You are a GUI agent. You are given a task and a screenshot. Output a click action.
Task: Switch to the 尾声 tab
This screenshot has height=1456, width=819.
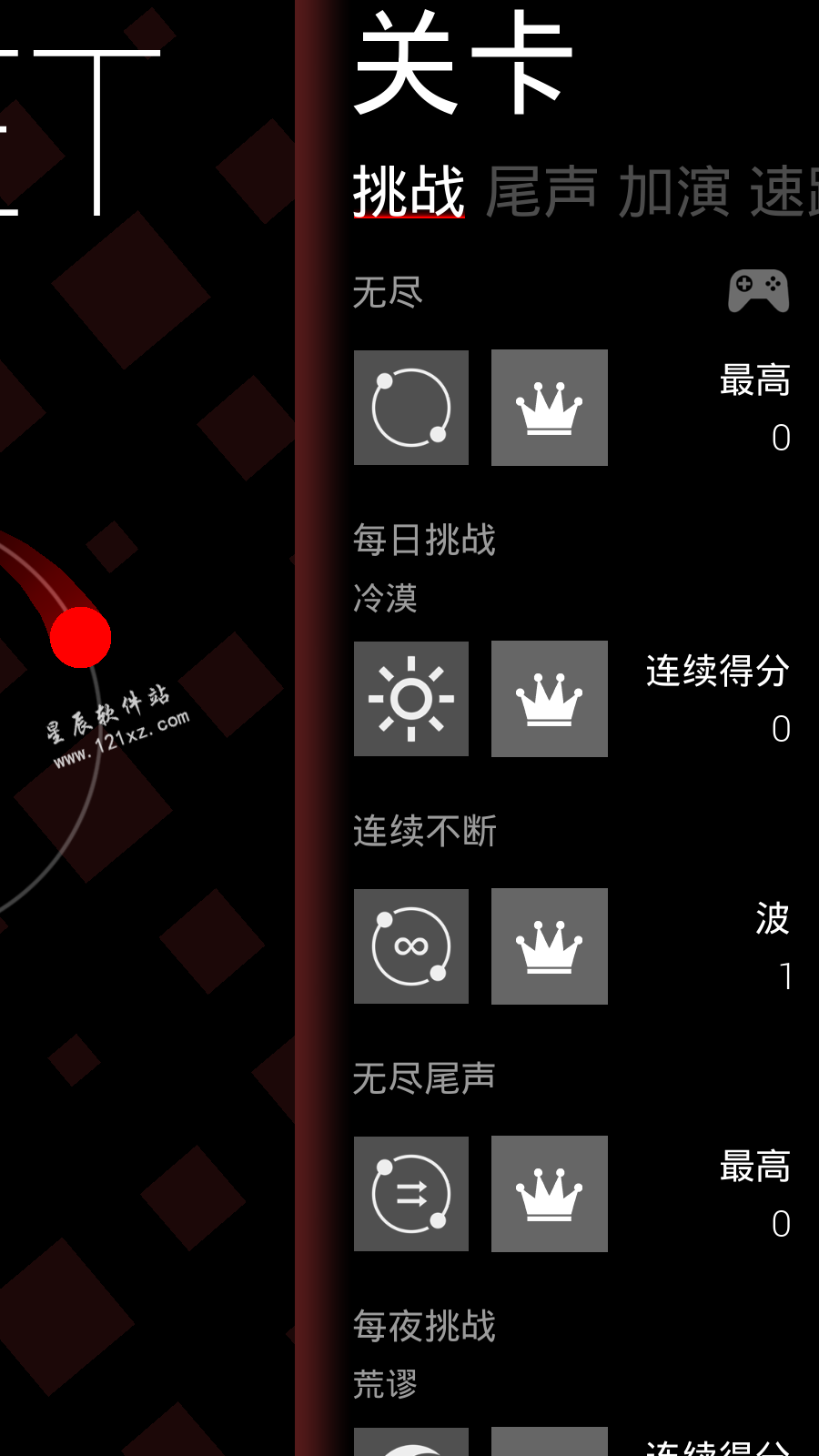[541, 192]
